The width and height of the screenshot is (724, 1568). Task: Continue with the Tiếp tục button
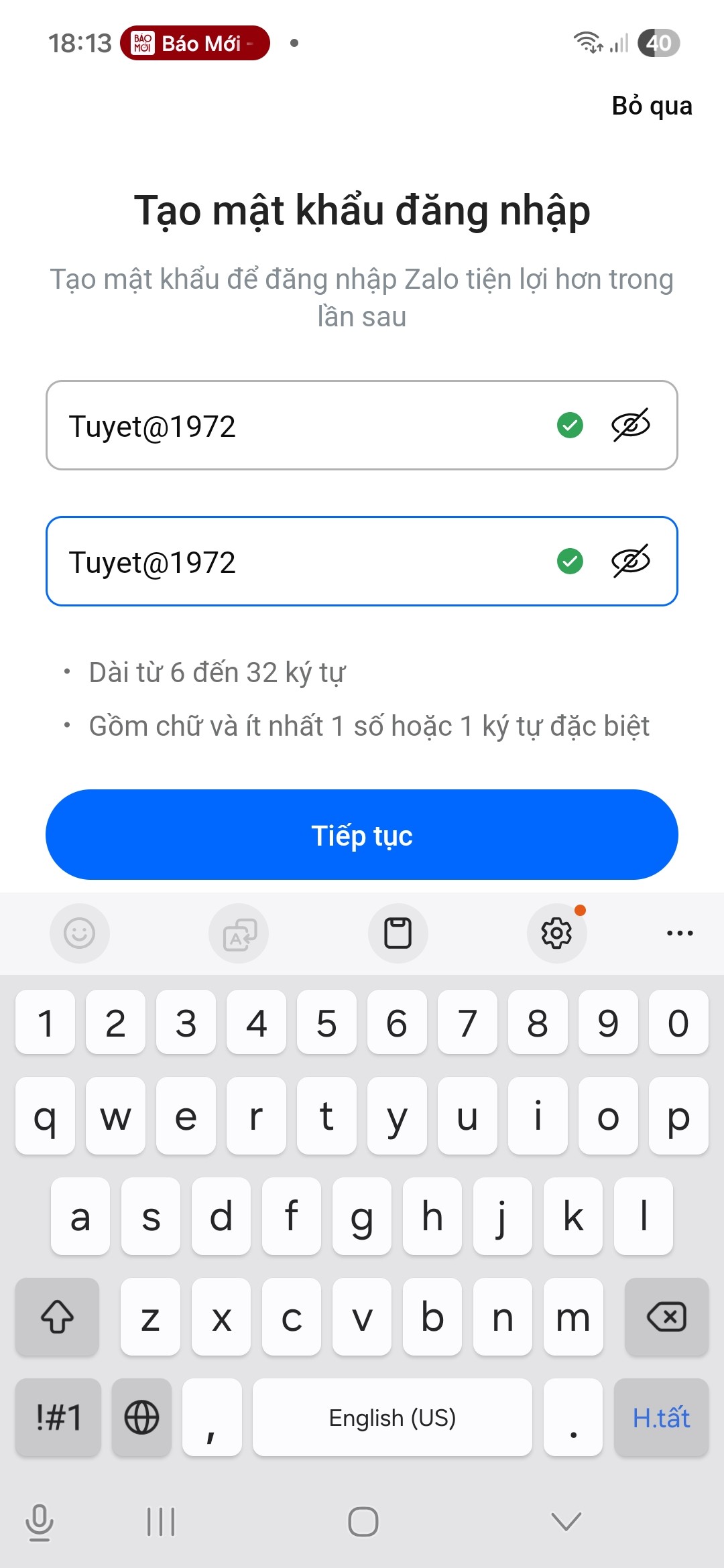362,835
